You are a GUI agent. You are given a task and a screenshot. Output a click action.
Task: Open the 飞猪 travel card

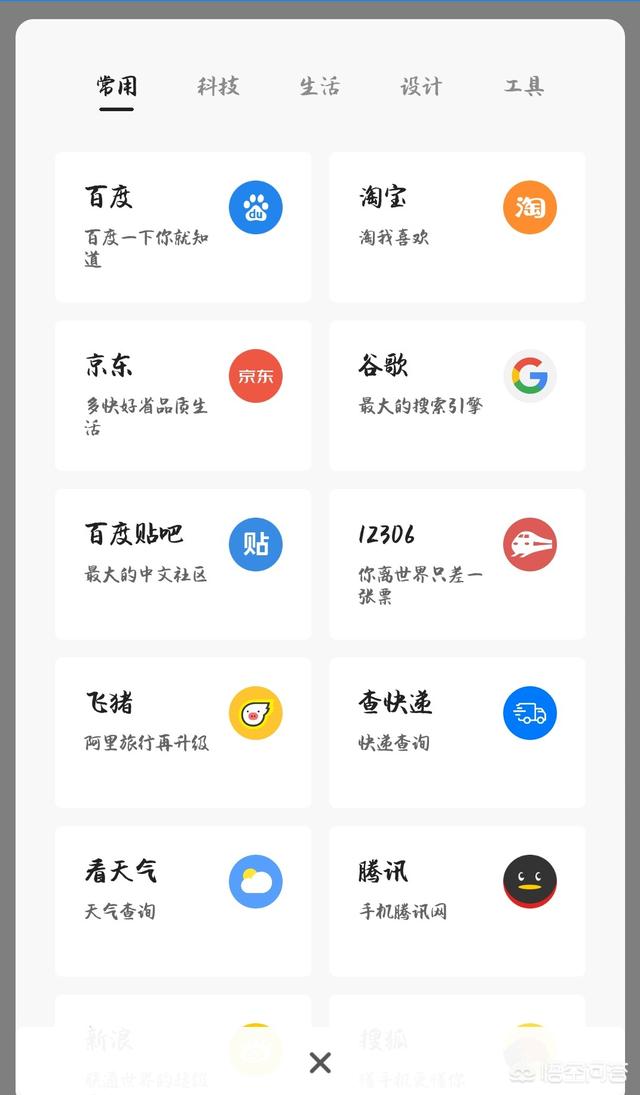tap(183, 733)
